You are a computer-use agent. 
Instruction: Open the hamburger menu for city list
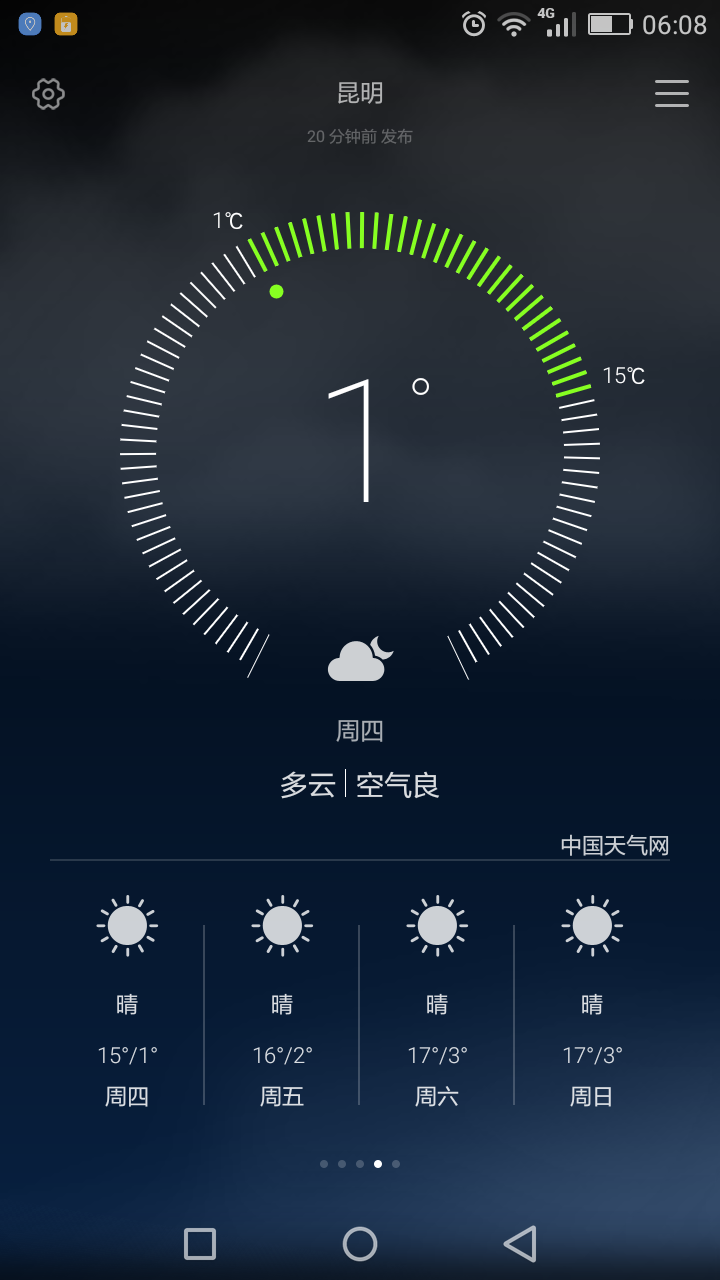point(671,93)
